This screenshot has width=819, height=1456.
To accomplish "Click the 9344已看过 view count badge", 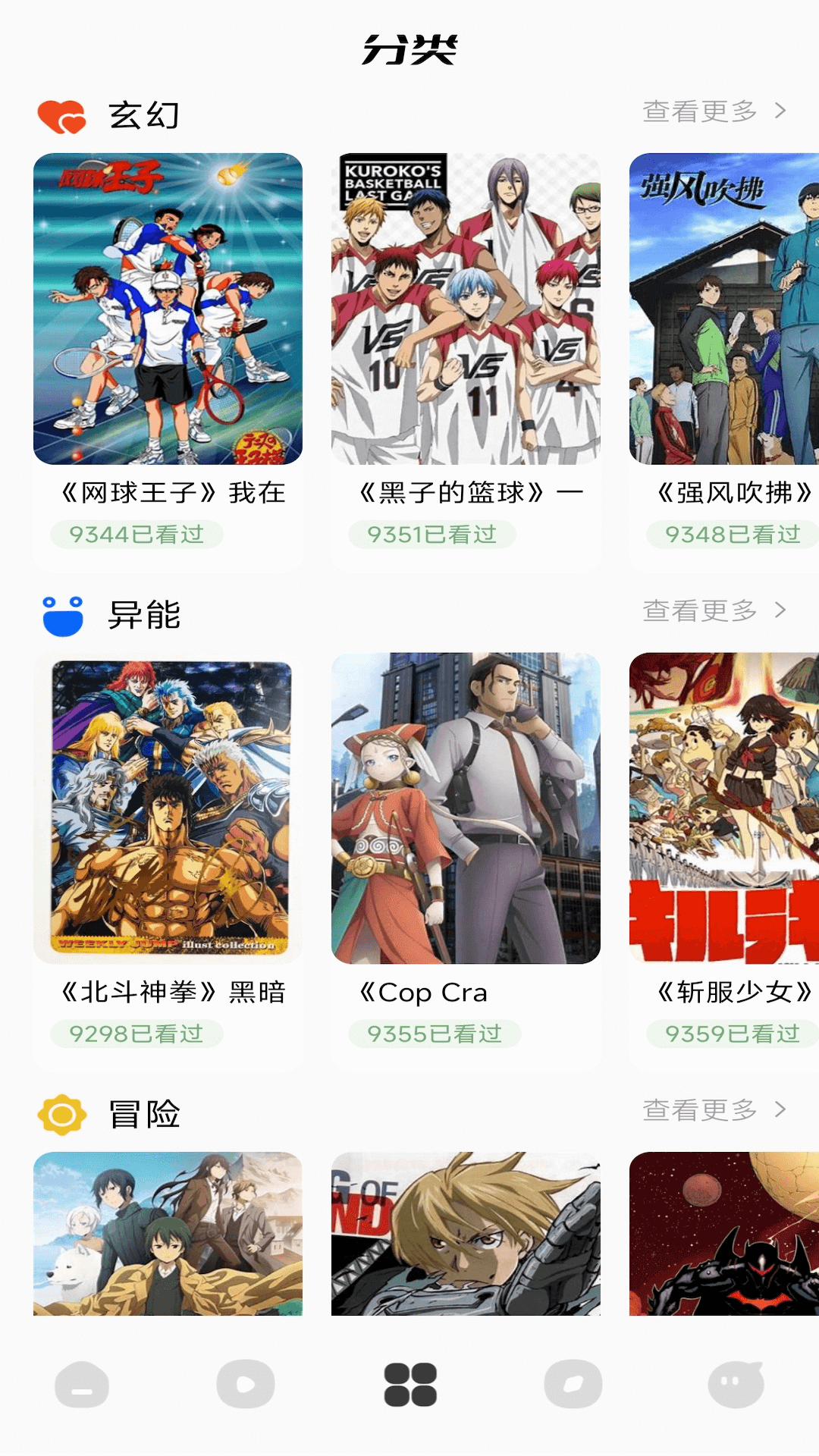I will 137,535.
